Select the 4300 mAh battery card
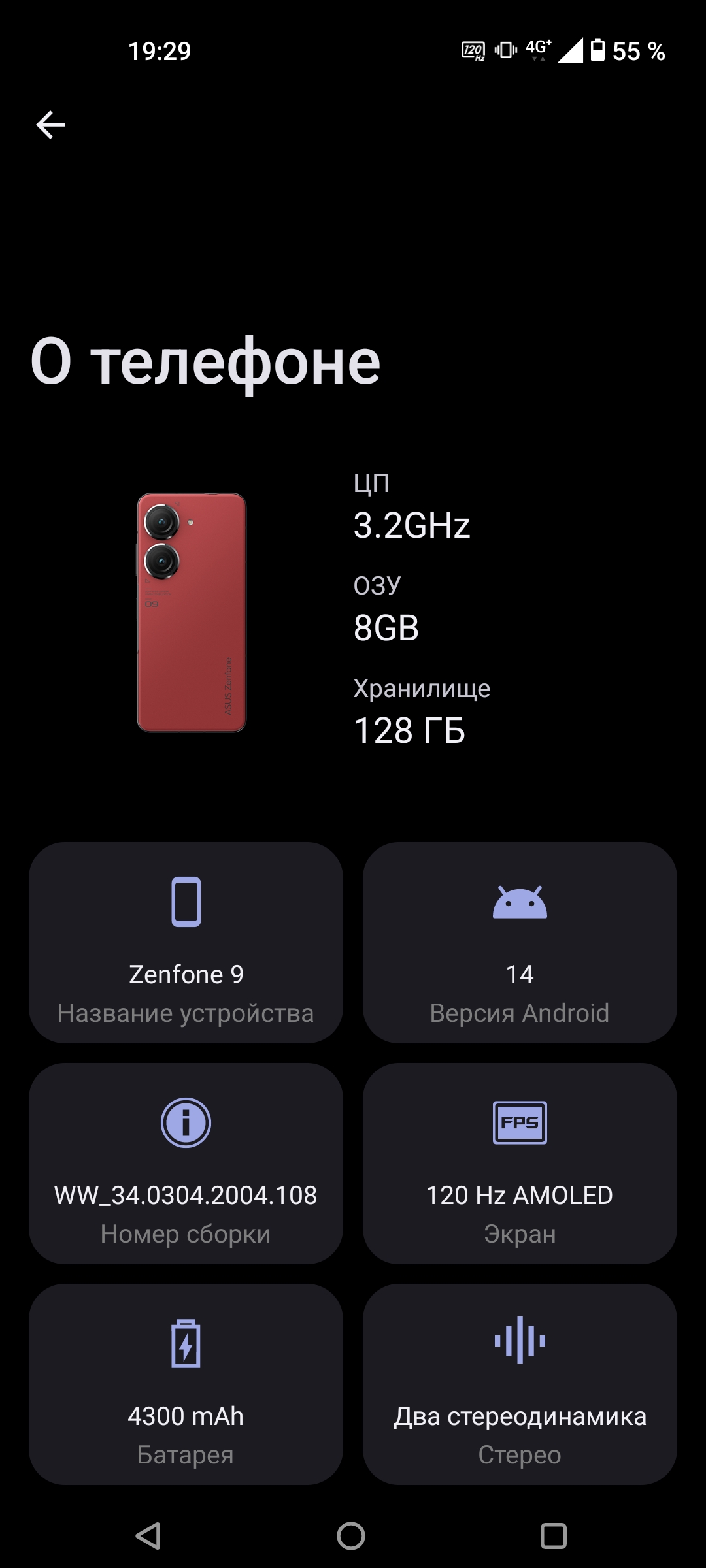The width and height of the screenshot is (706, 1568). pyautogui.click(x=186, y=1384)
